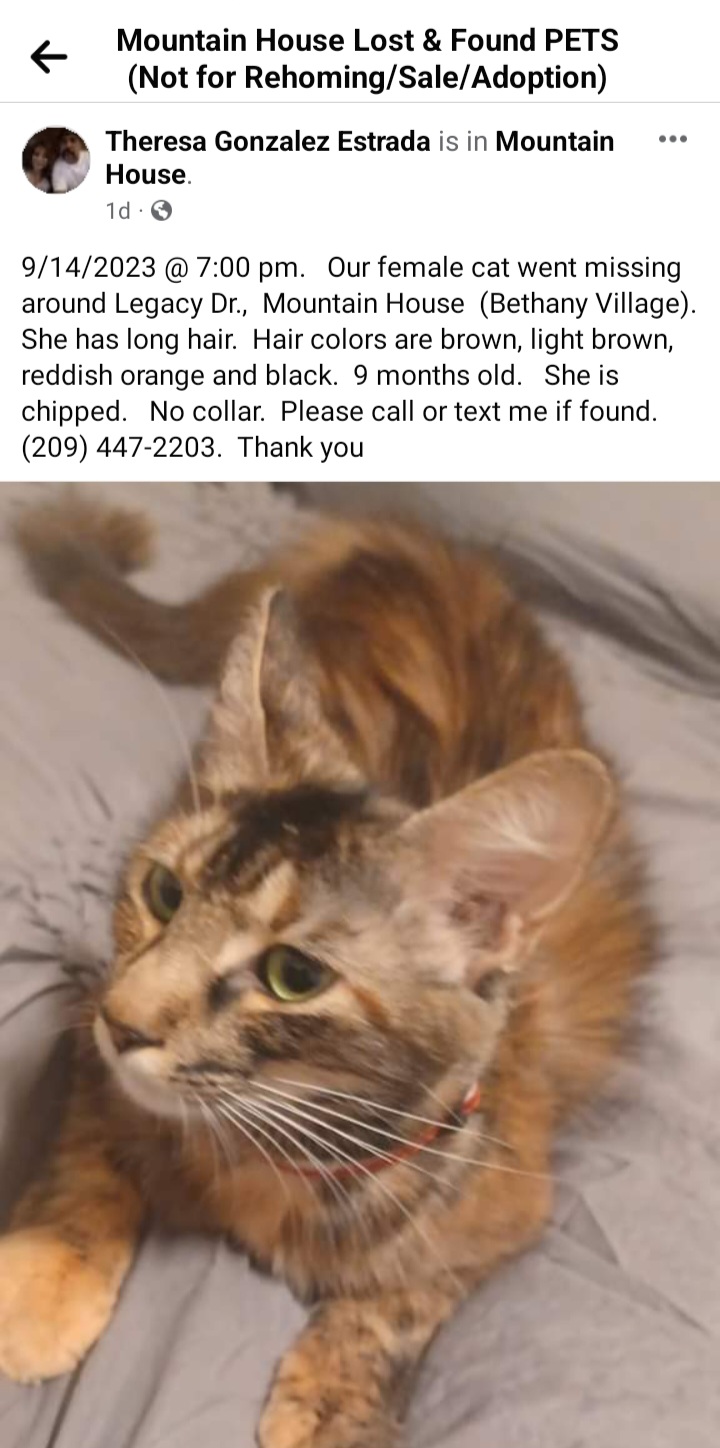720x1448 pixels.
Task: Open Theresa Gonzalez Estrada's profile picture
Action: coord(56,160)
